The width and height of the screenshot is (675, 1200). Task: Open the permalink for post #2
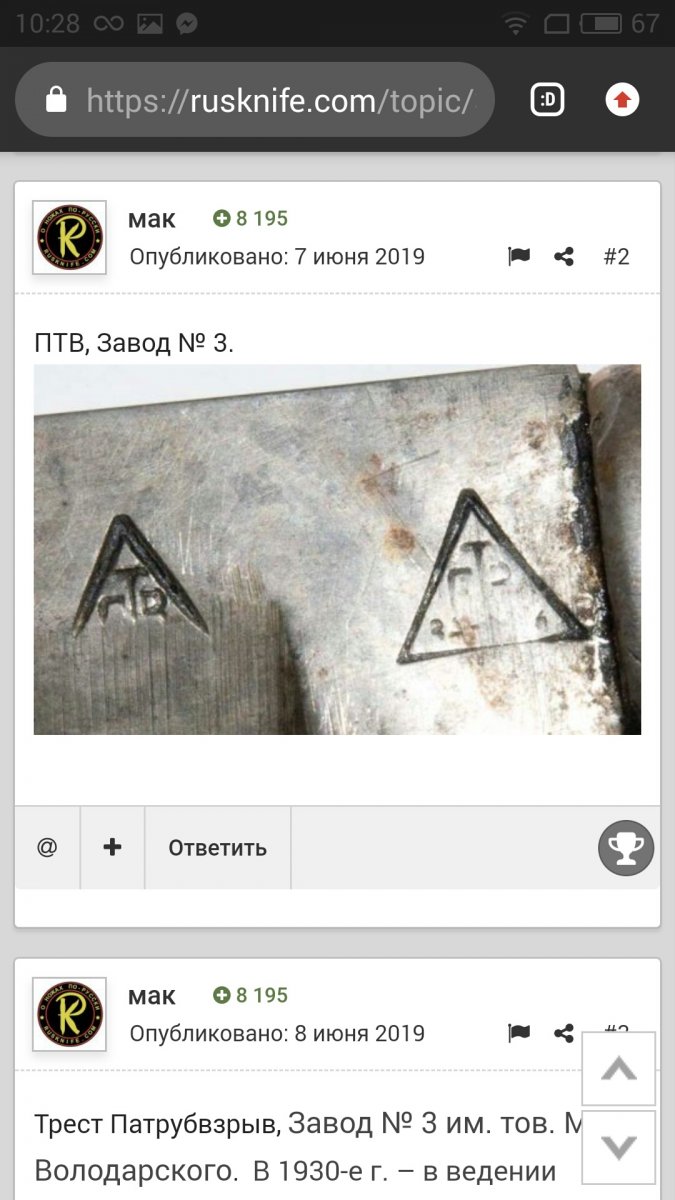616,257
